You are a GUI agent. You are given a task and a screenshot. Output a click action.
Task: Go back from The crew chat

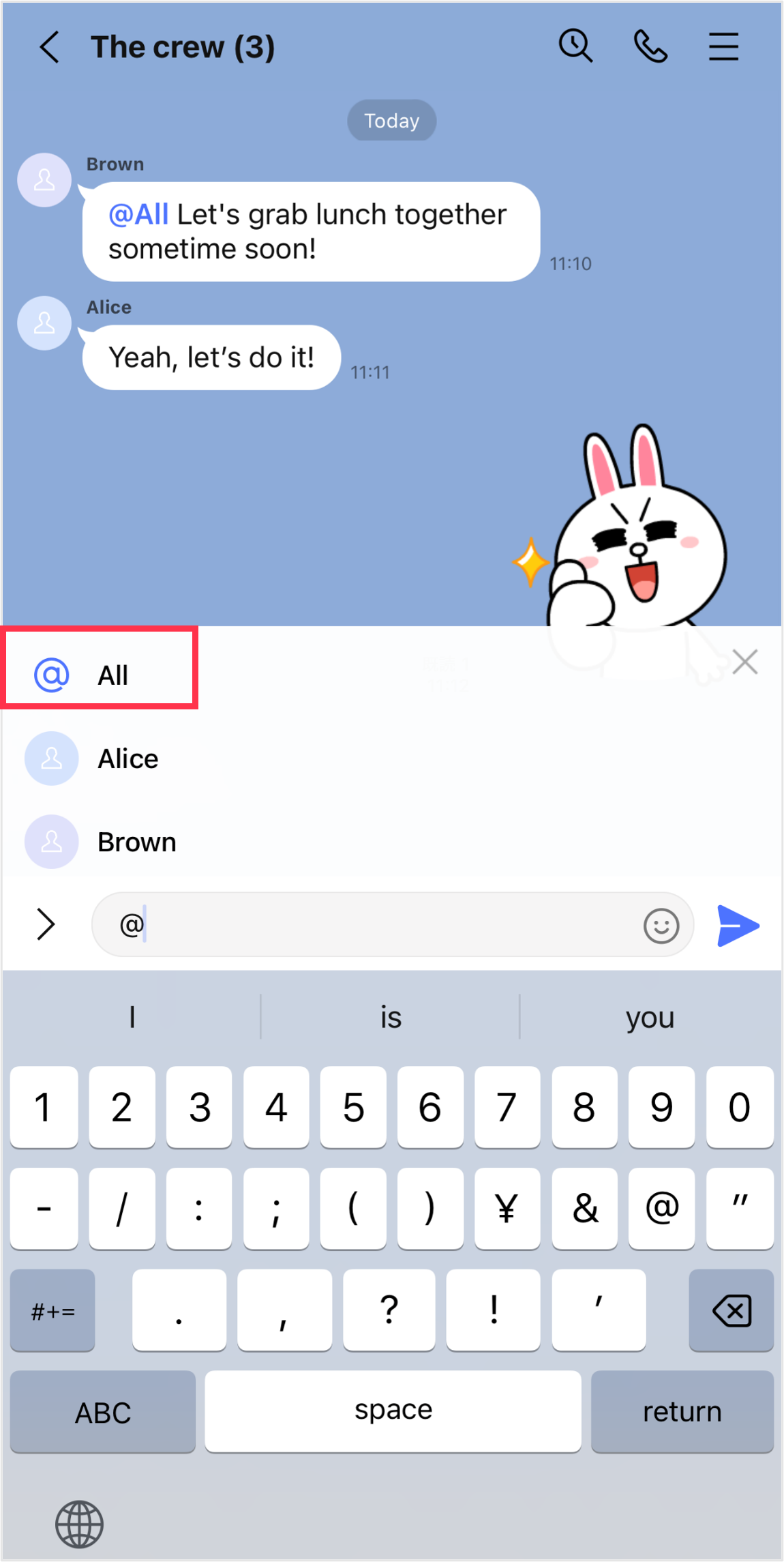point(49,48)
